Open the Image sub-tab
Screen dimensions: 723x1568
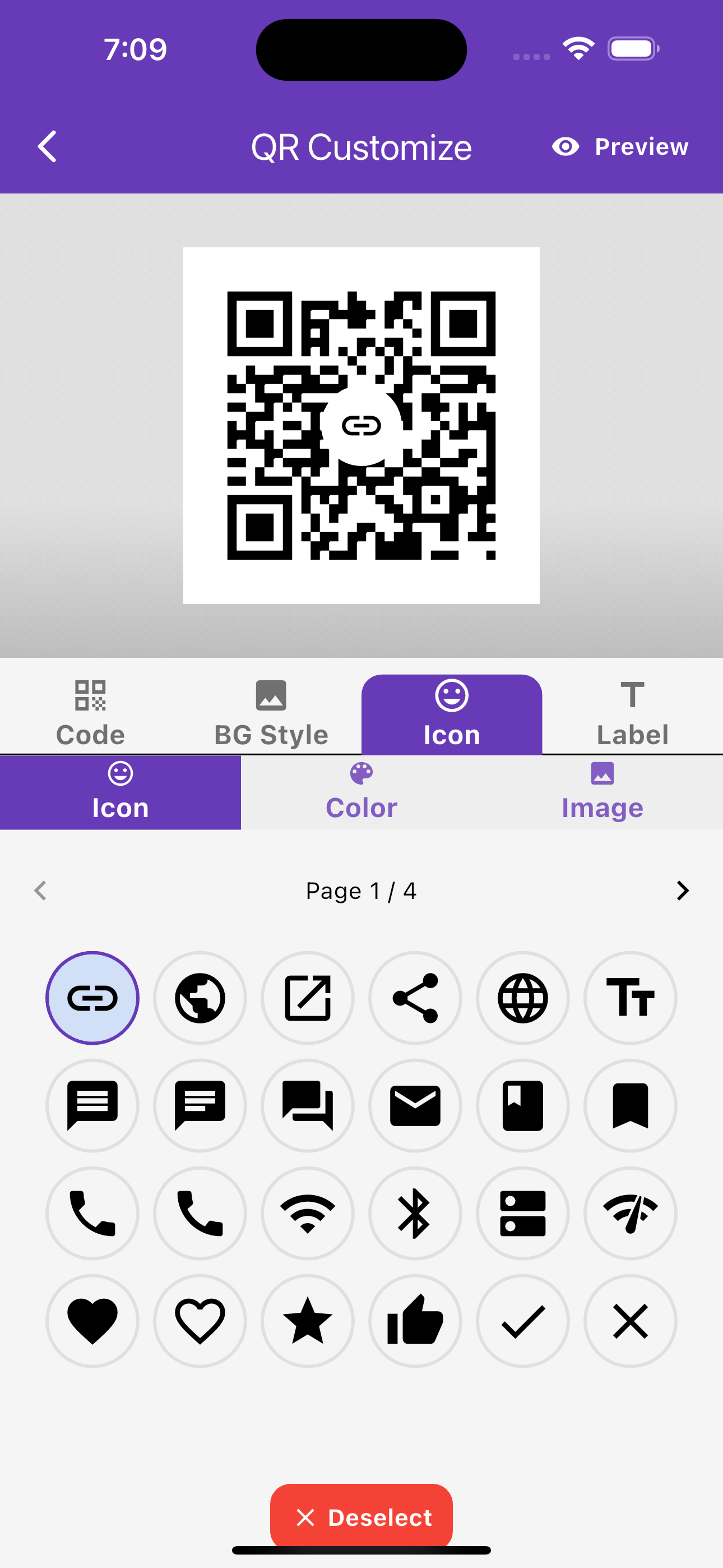click(x=602, y=792)
